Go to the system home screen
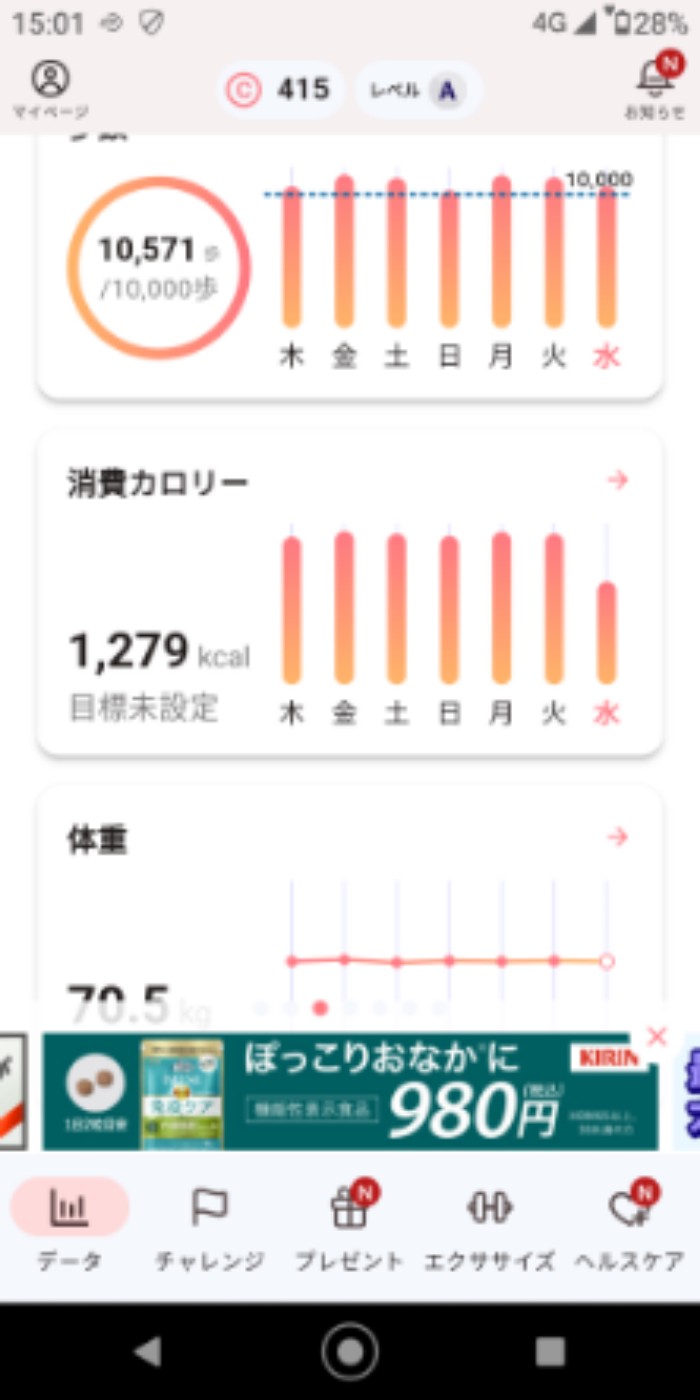 point(350,1352)
